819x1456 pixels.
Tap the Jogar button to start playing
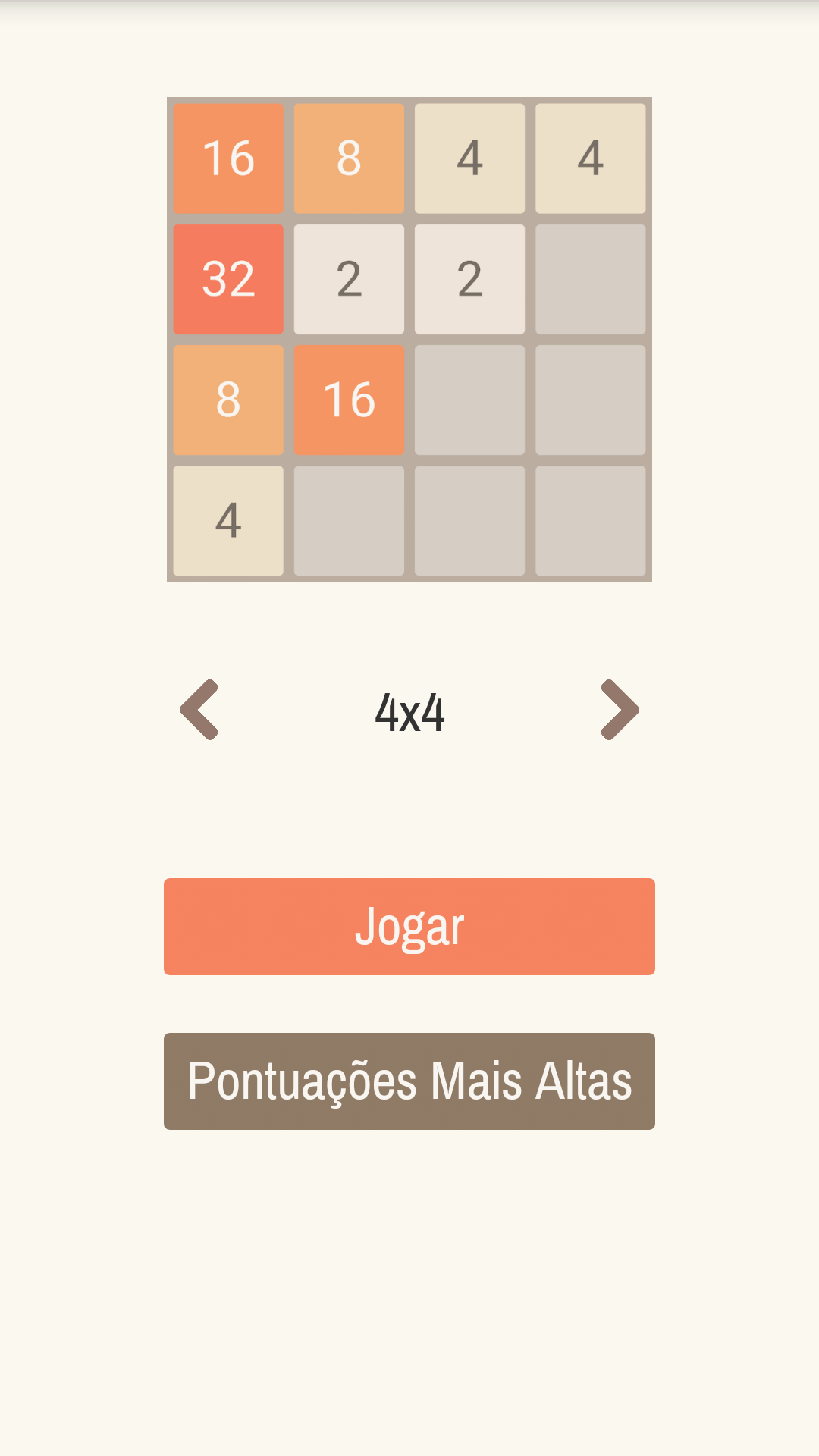point(409,926)
